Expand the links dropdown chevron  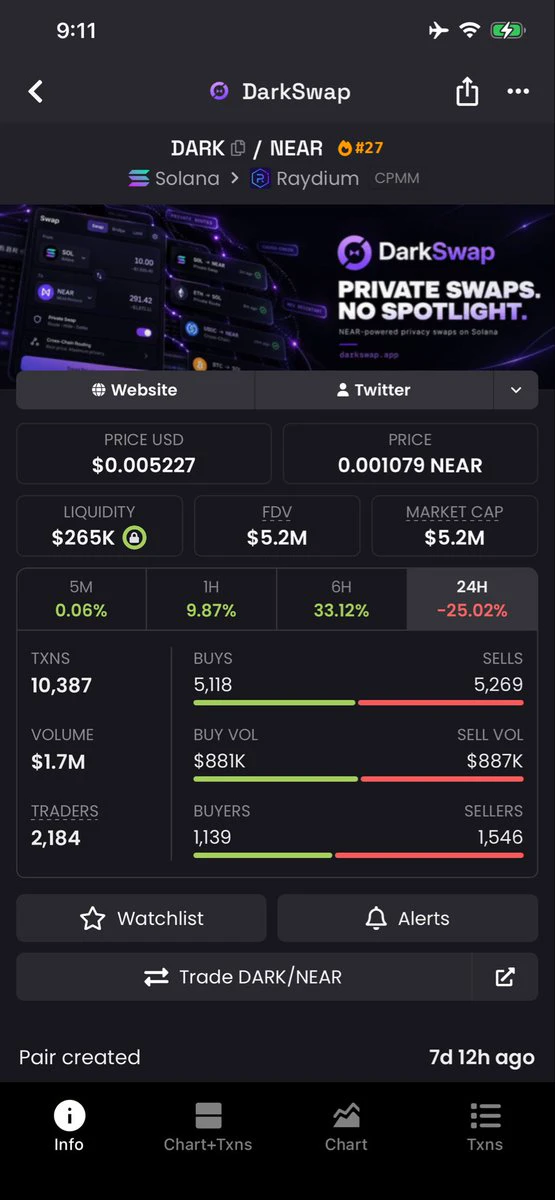coord(516,390)
